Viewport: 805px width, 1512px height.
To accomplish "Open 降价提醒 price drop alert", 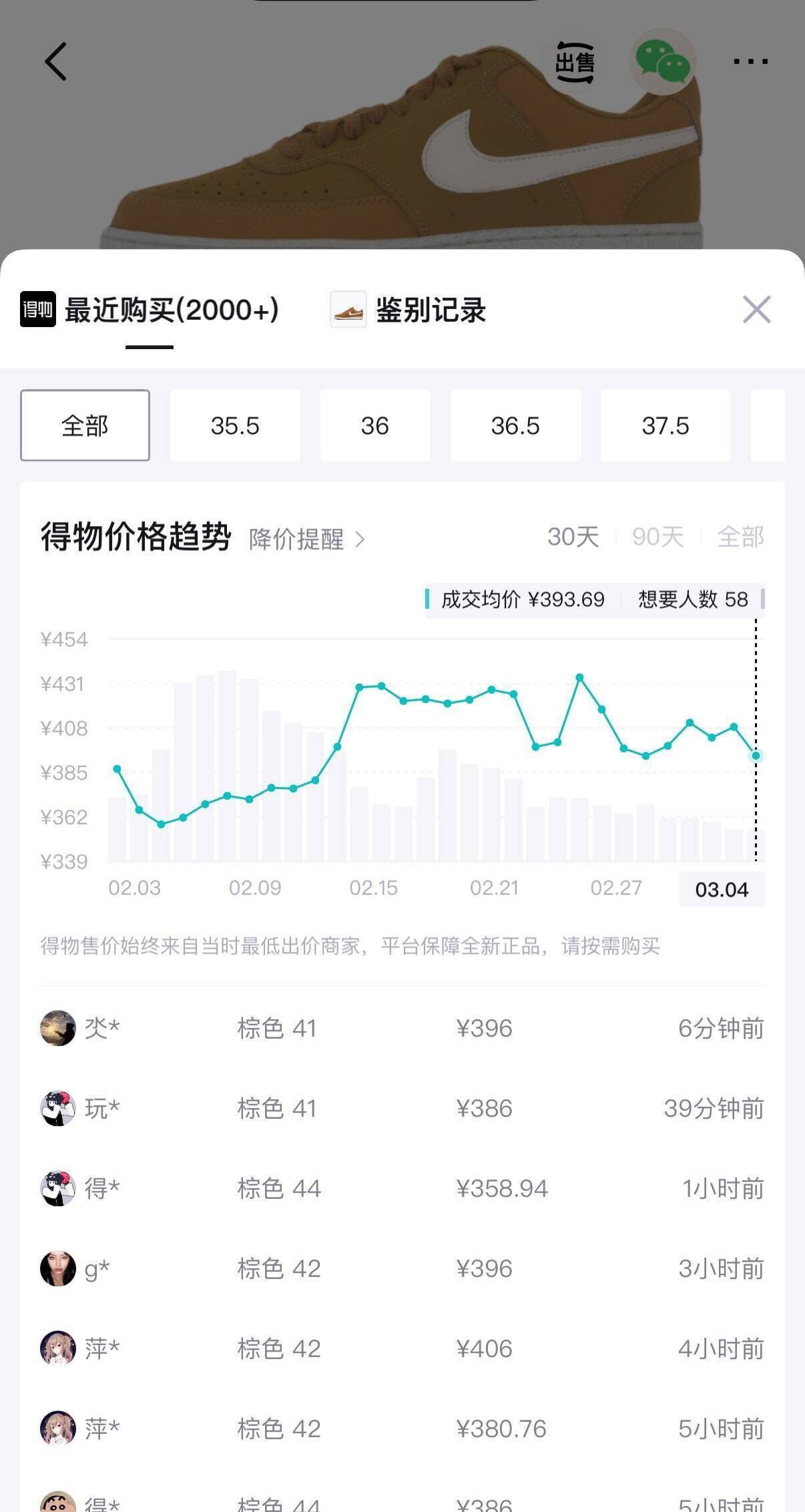I will (306, 539).
